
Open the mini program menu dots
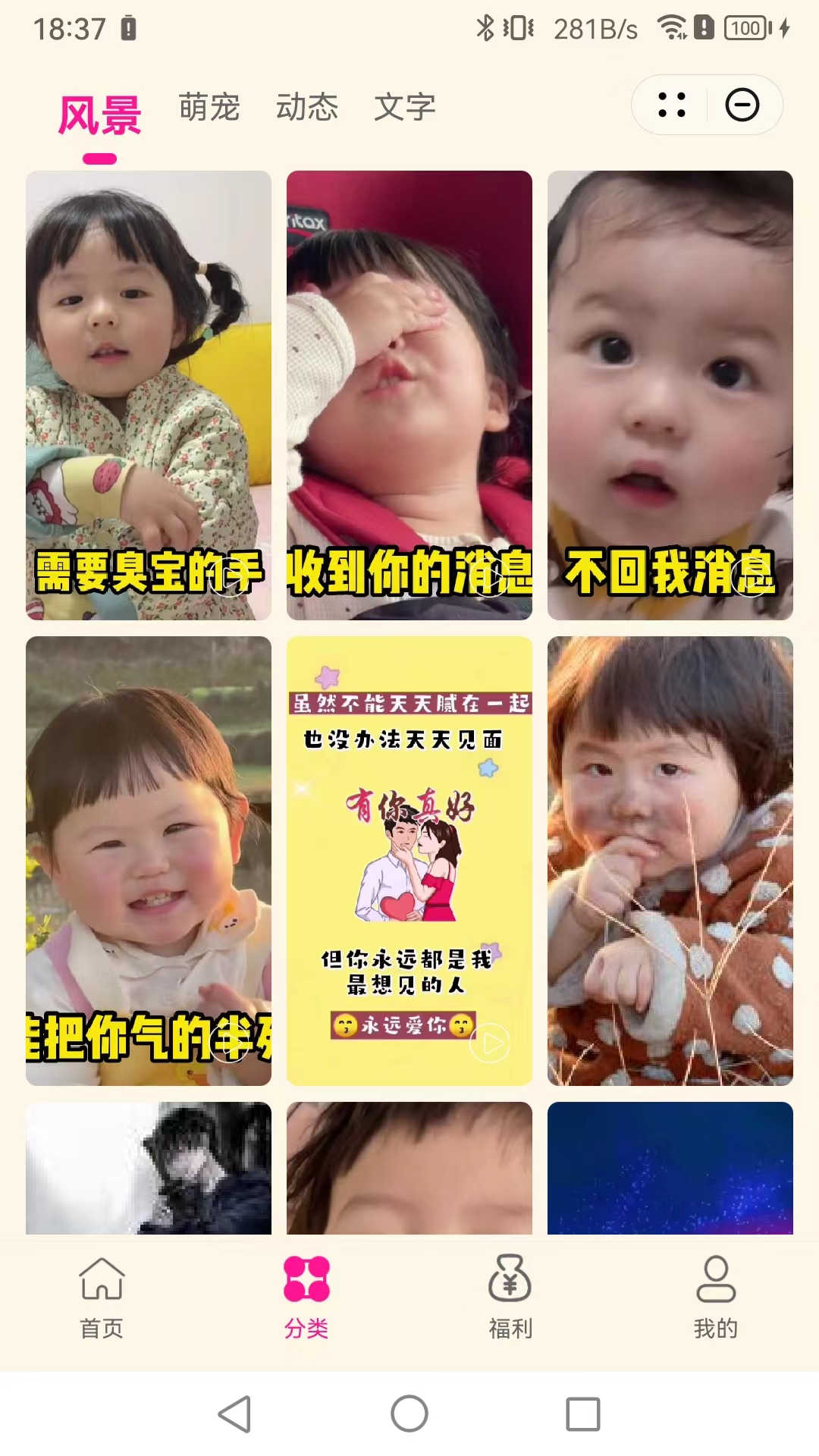(x=672, y=105)
